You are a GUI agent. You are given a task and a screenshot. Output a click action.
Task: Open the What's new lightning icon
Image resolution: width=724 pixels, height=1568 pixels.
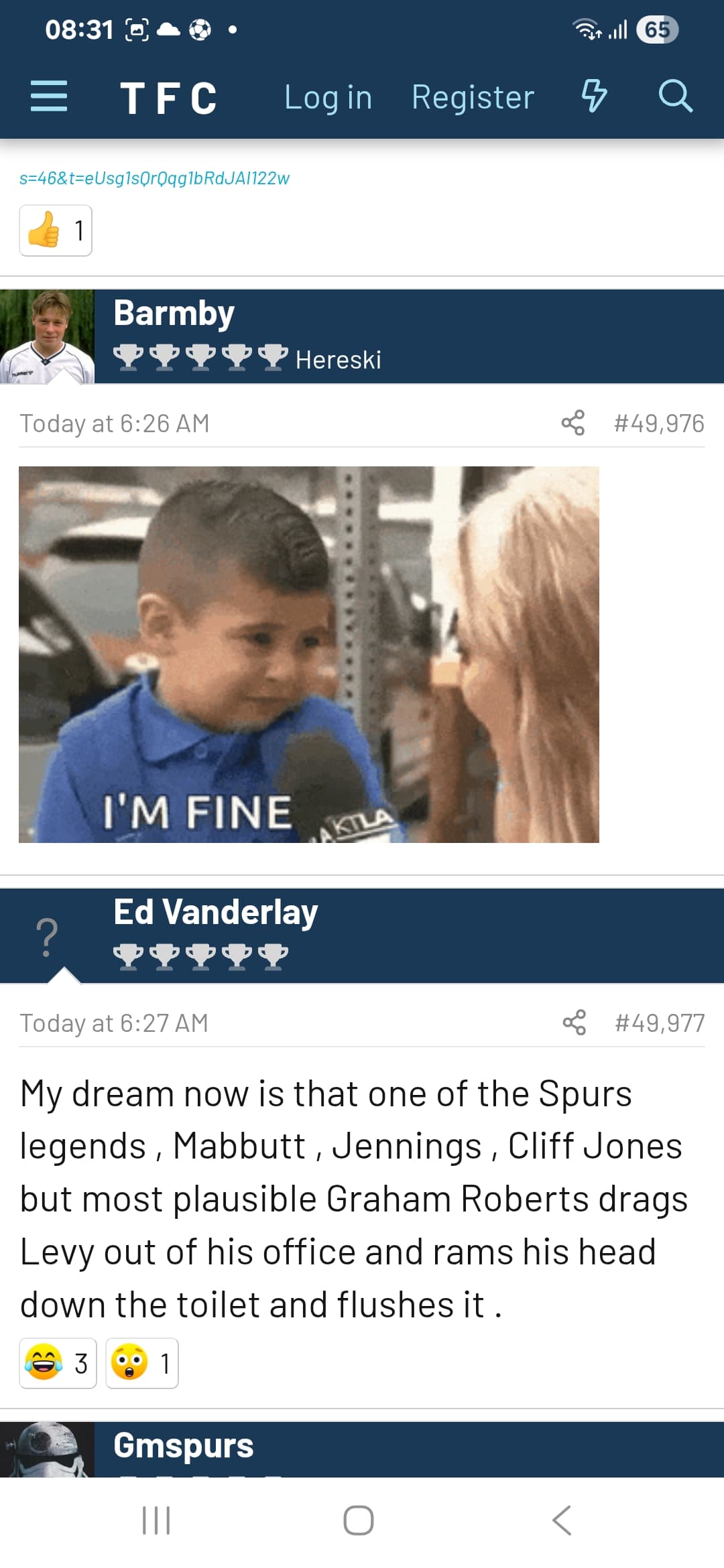click(x=594, y=96)
